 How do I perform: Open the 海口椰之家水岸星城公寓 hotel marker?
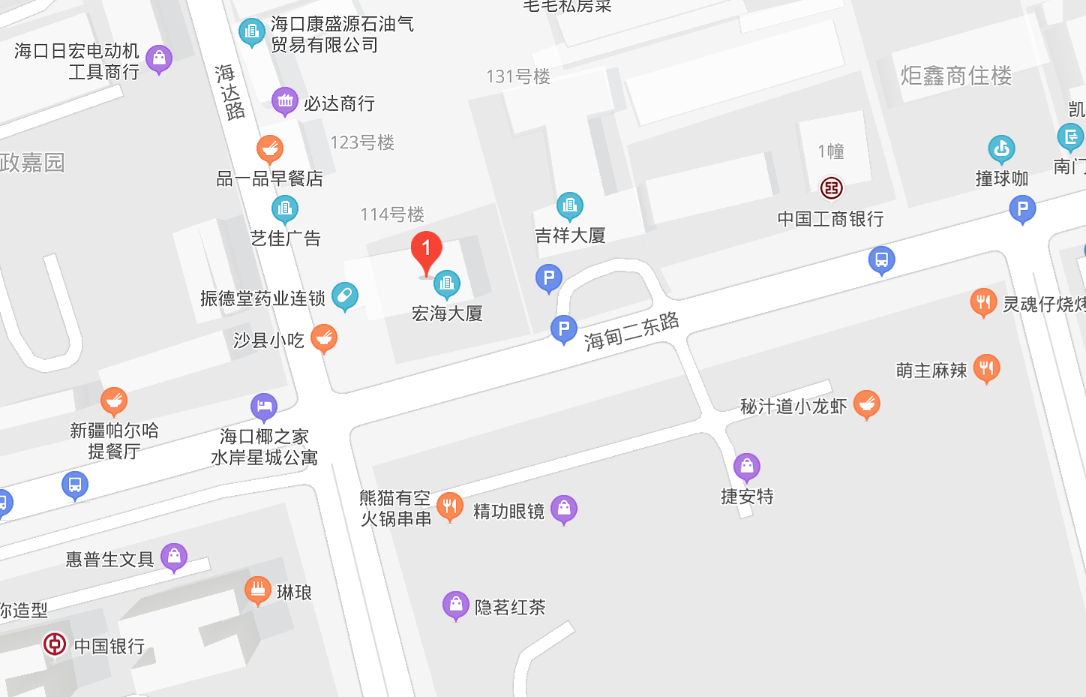click(x=263, y=406)
